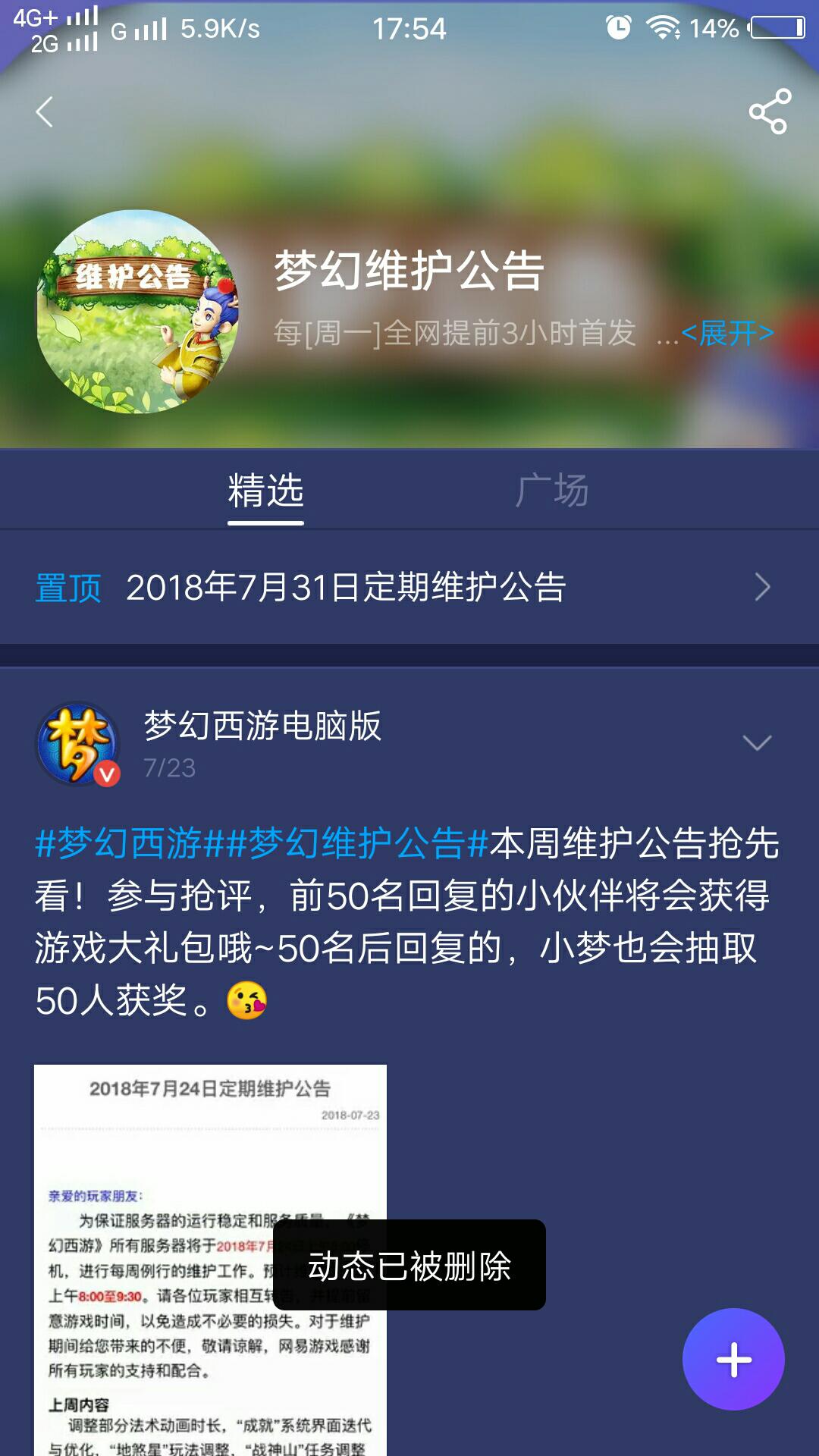The width and height of the screenshot is (819, 1456).
Task: Create a new post with plus button
Action: (733, 1359)
